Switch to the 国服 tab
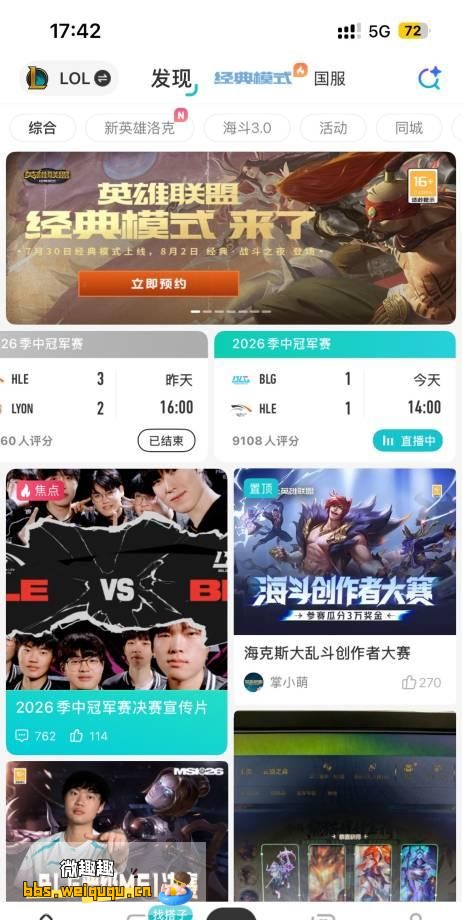Image resolution: width=462 pixels, height=920 pixels. click(x=330, y=79)
